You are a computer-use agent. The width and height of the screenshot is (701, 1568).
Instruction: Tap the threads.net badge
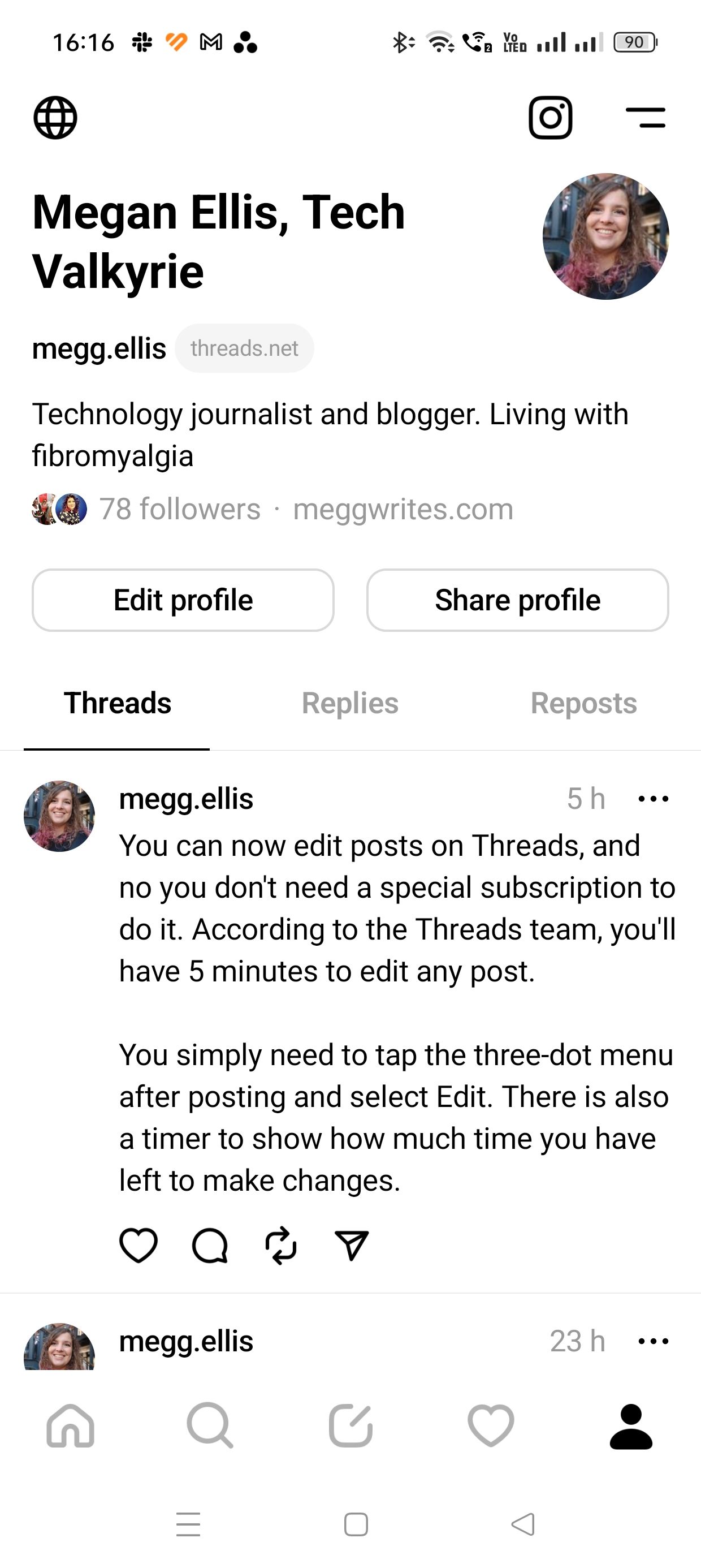[x=244, y=348]
